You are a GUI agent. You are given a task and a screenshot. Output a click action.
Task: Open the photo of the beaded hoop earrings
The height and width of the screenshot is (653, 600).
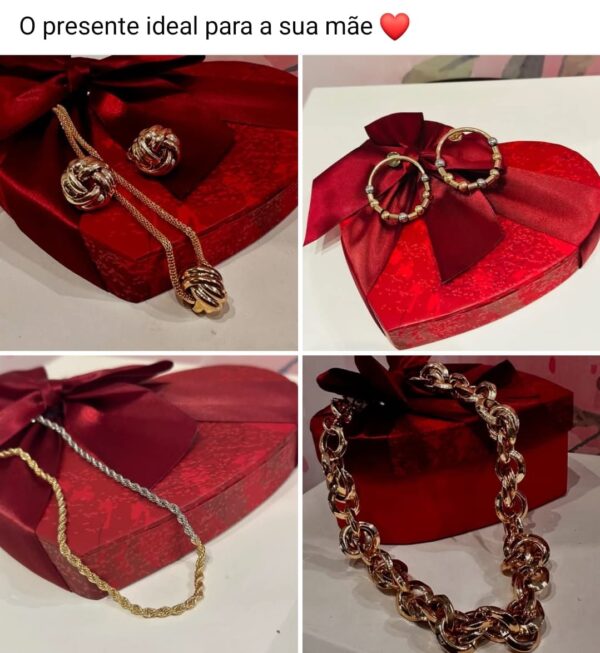[451, 202]
